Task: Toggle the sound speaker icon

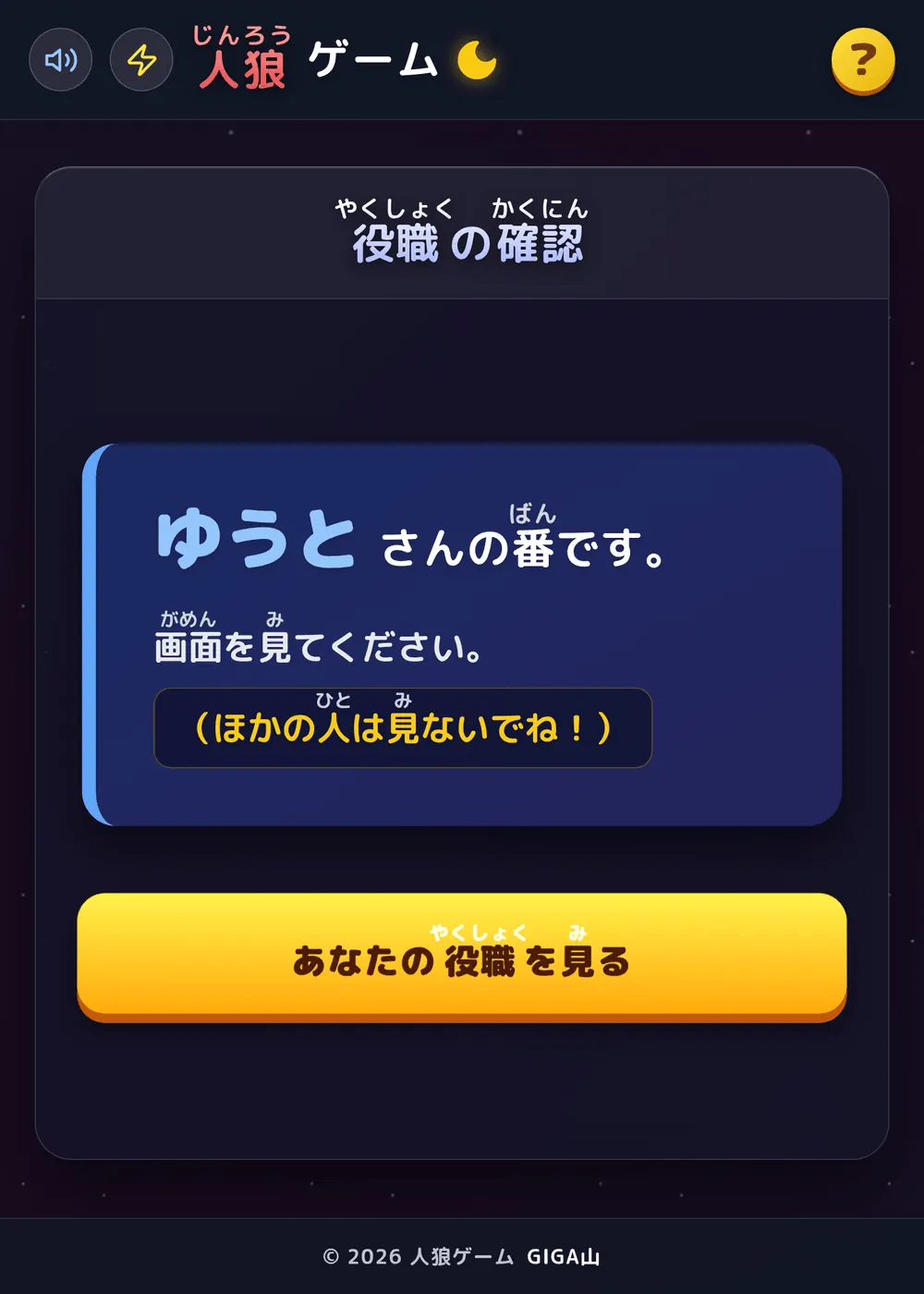Action: [x=61, y=60]
